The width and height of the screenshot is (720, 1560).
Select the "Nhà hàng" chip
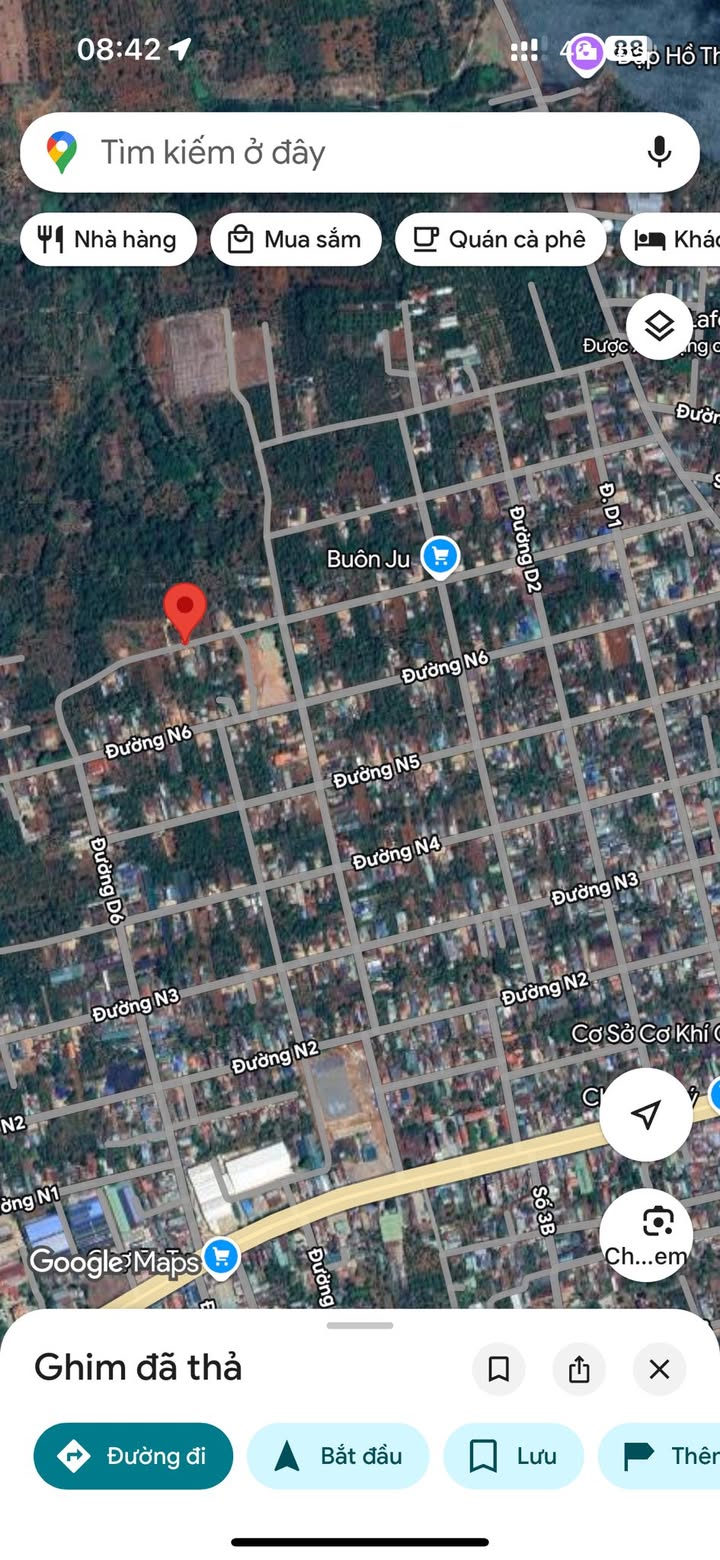point(108,240)
